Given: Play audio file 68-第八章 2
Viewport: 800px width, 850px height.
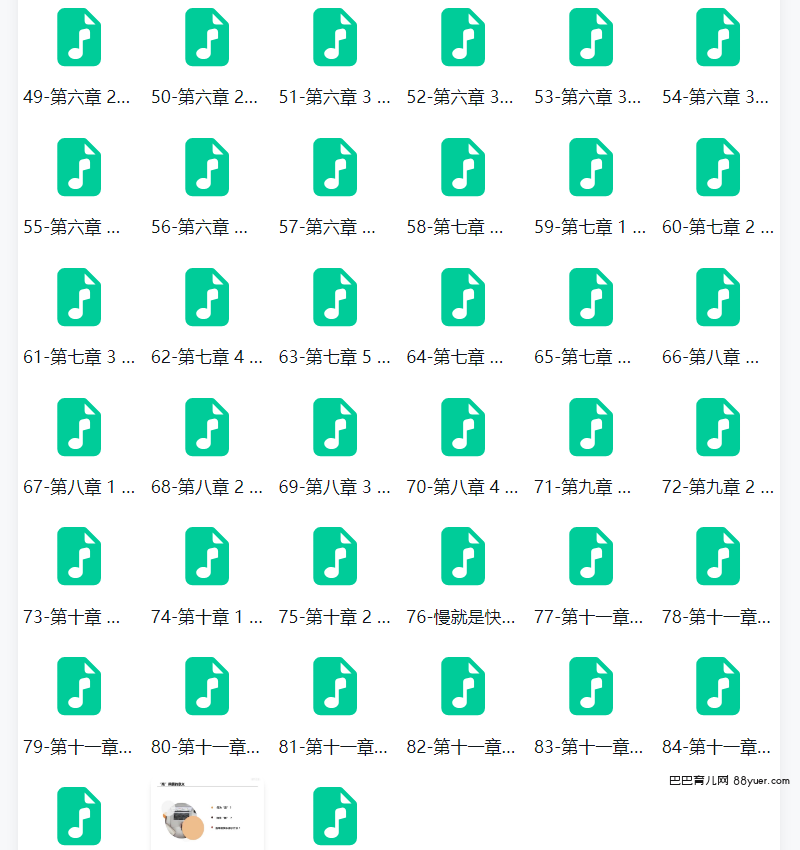Looking at the screenshot, I should (x=207, y=427).
